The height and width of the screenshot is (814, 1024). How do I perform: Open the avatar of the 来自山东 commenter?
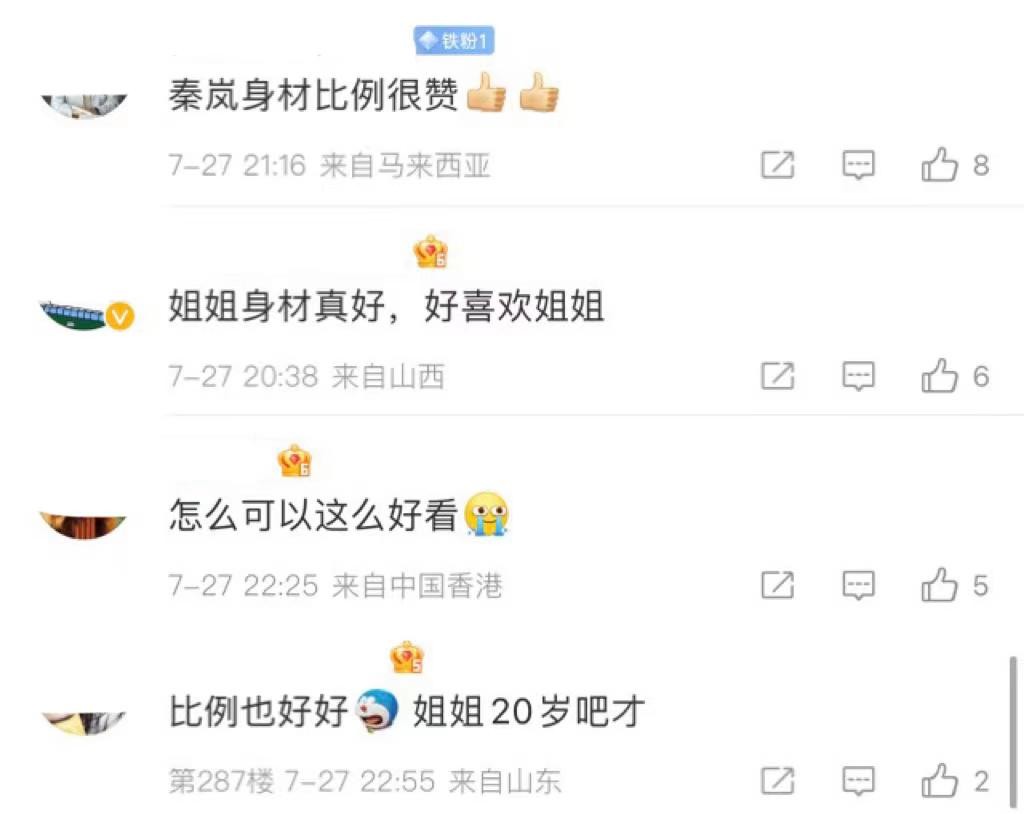[x=84, y=722]
